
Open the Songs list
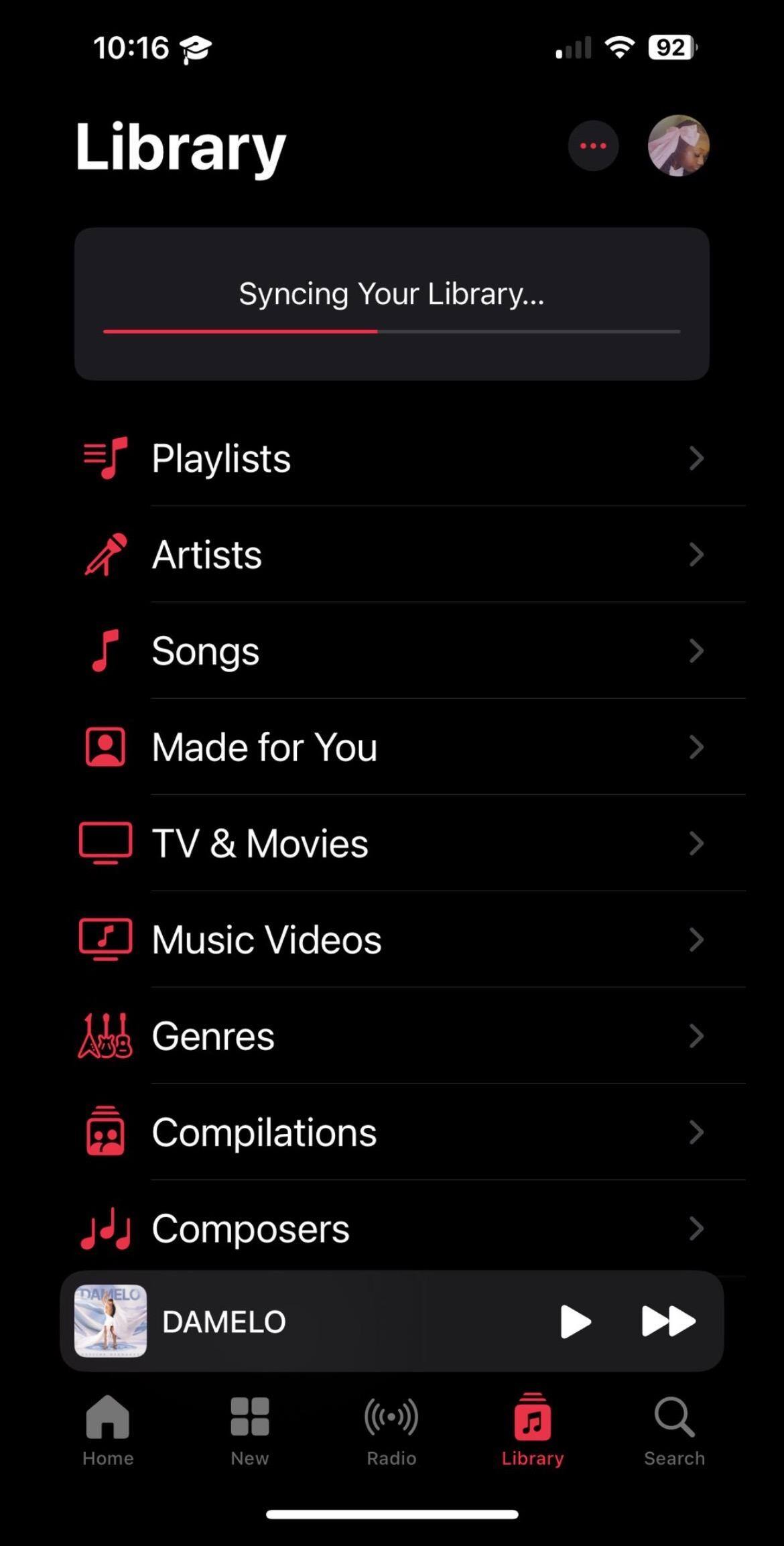(392, 651)
